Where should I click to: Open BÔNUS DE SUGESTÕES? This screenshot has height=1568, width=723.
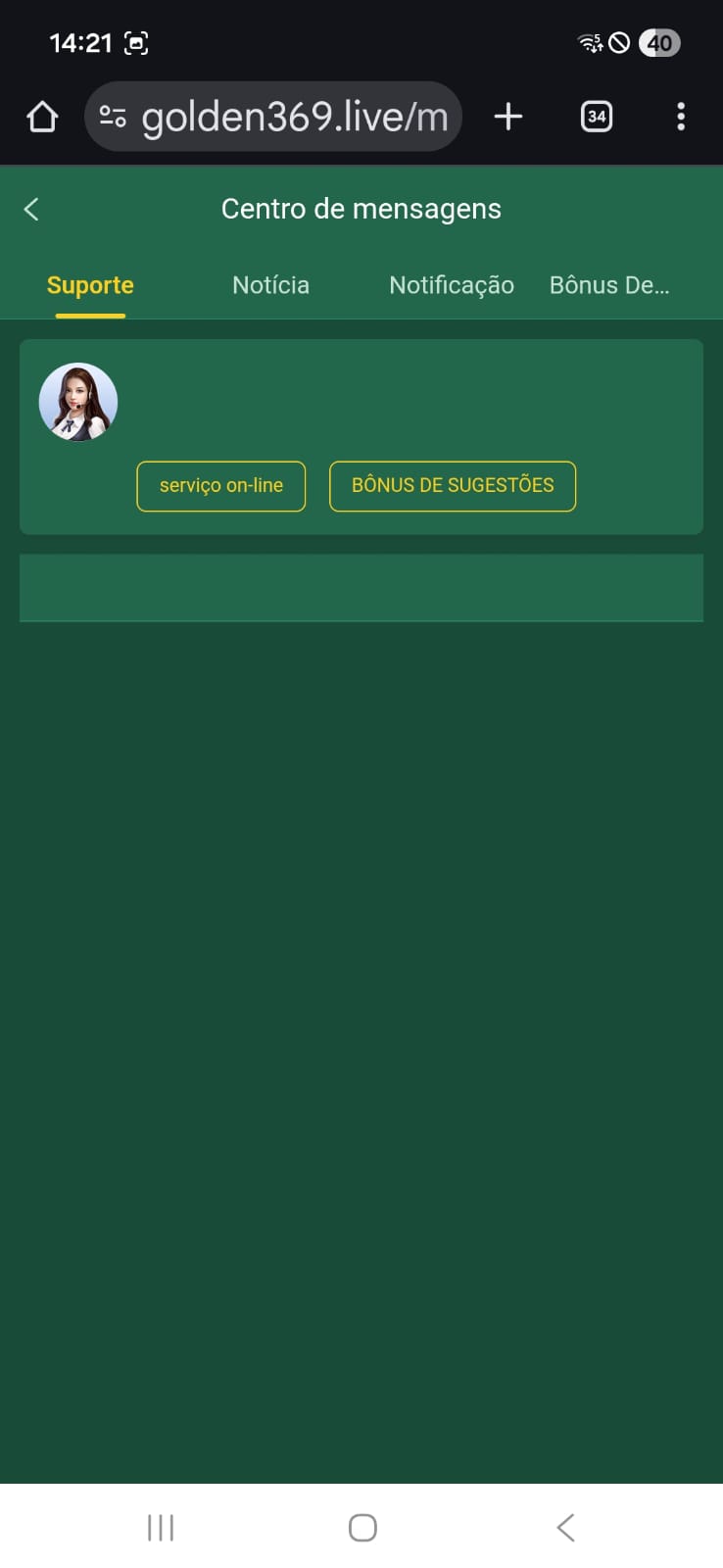click(452, 486)
